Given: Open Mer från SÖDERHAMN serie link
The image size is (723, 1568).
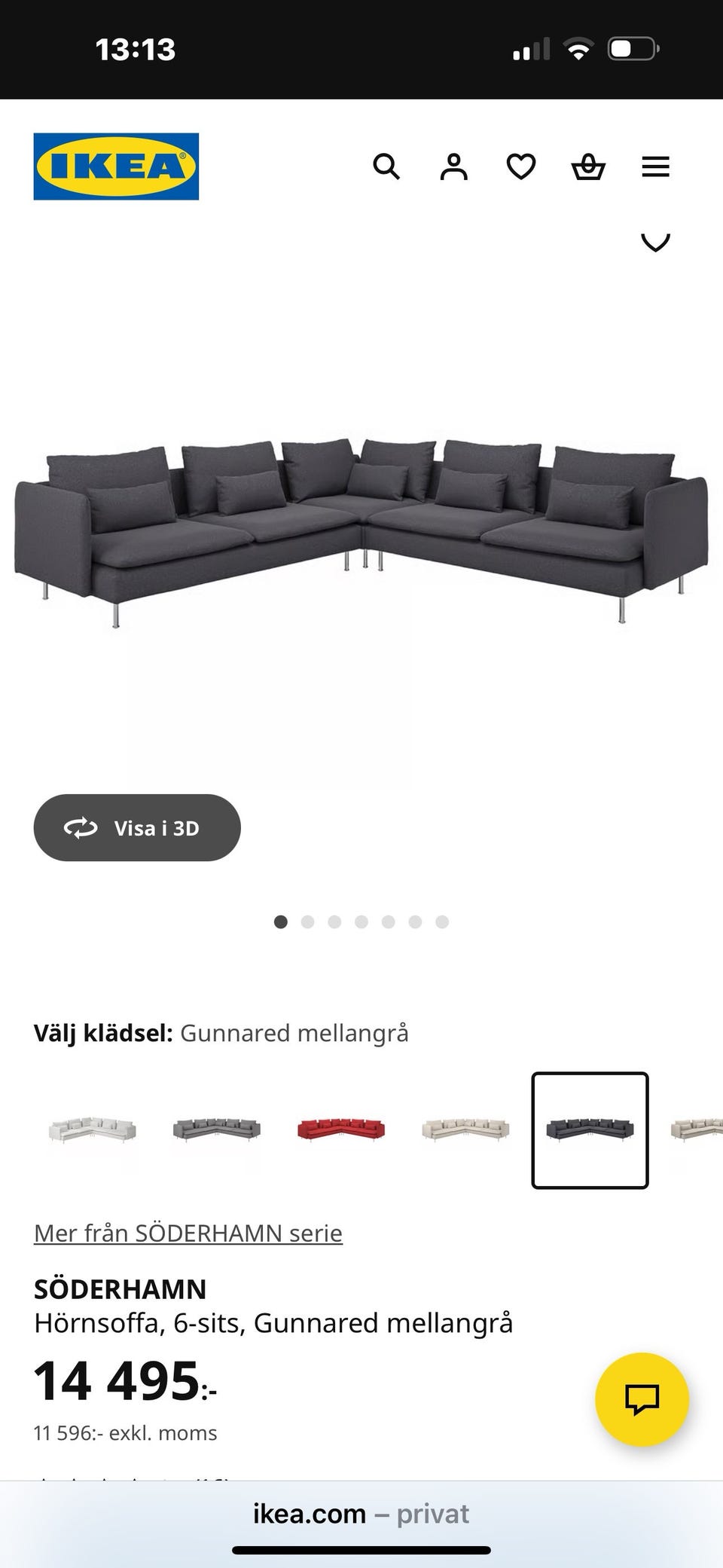Looking at the screenshot, I should pyautogui.click(x=188, y=1233).
